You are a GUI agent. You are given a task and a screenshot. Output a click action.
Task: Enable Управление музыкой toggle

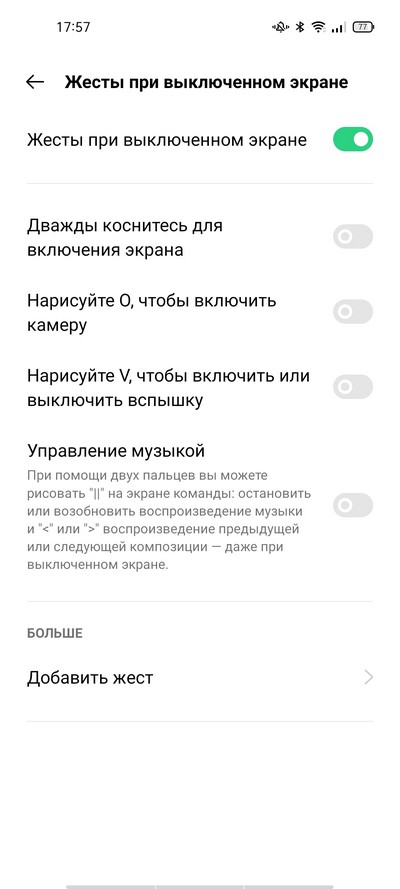(x=352, y=505)
